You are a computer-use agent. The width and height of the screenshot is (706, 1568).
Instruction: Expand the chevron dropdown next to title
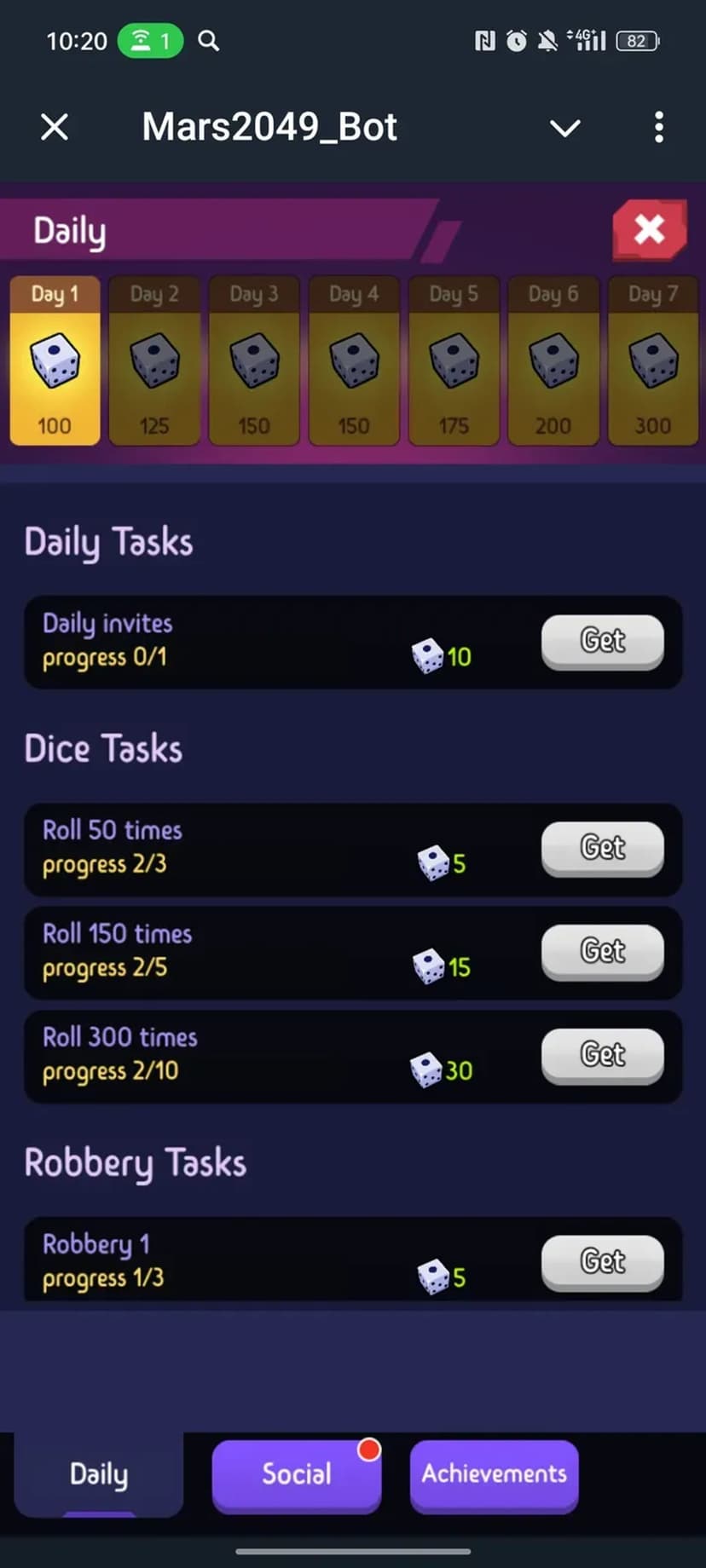click(x=564, y=128)
